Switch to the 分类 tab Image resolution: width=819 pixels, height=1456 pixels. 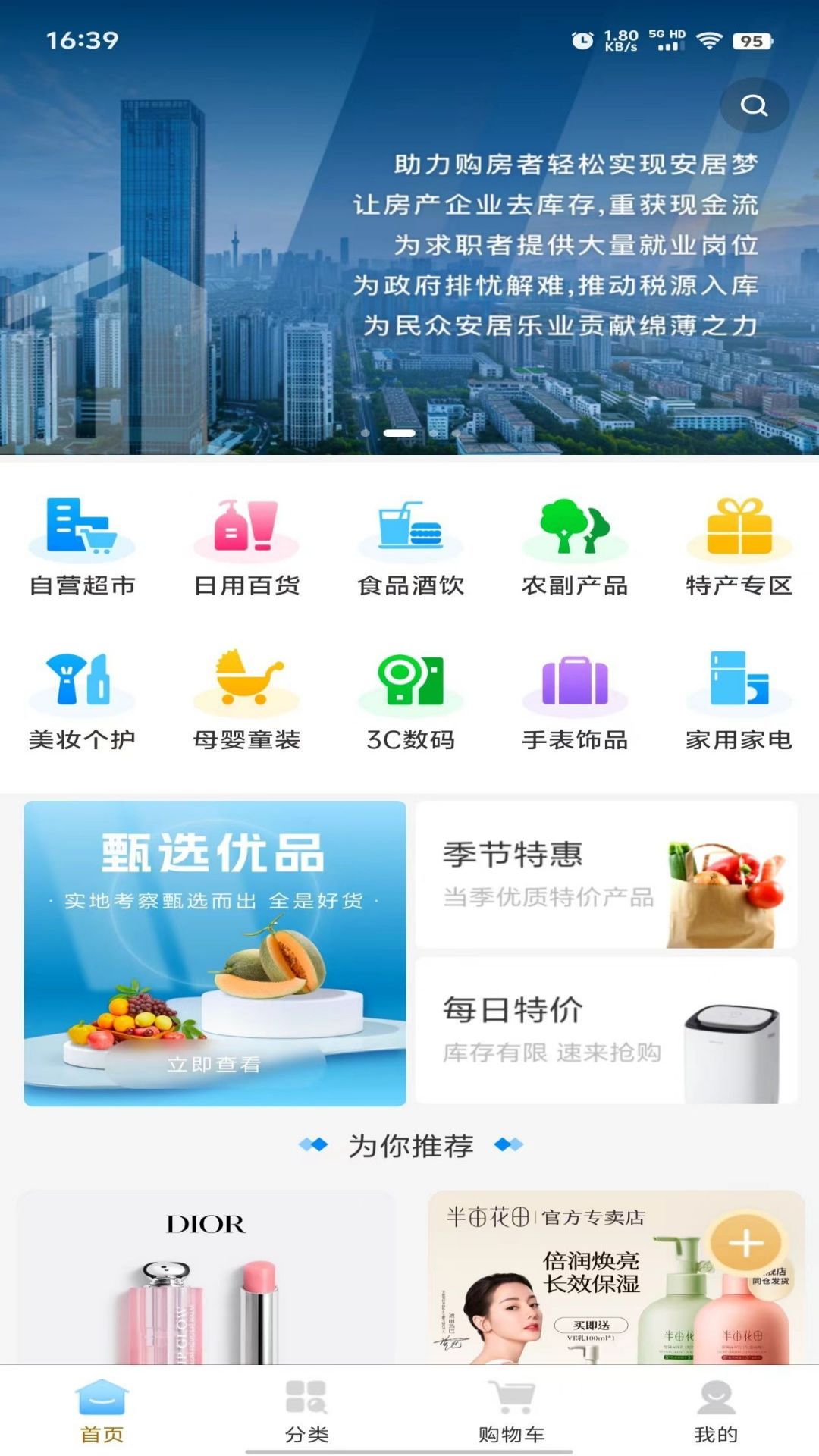click(306, 1410)
